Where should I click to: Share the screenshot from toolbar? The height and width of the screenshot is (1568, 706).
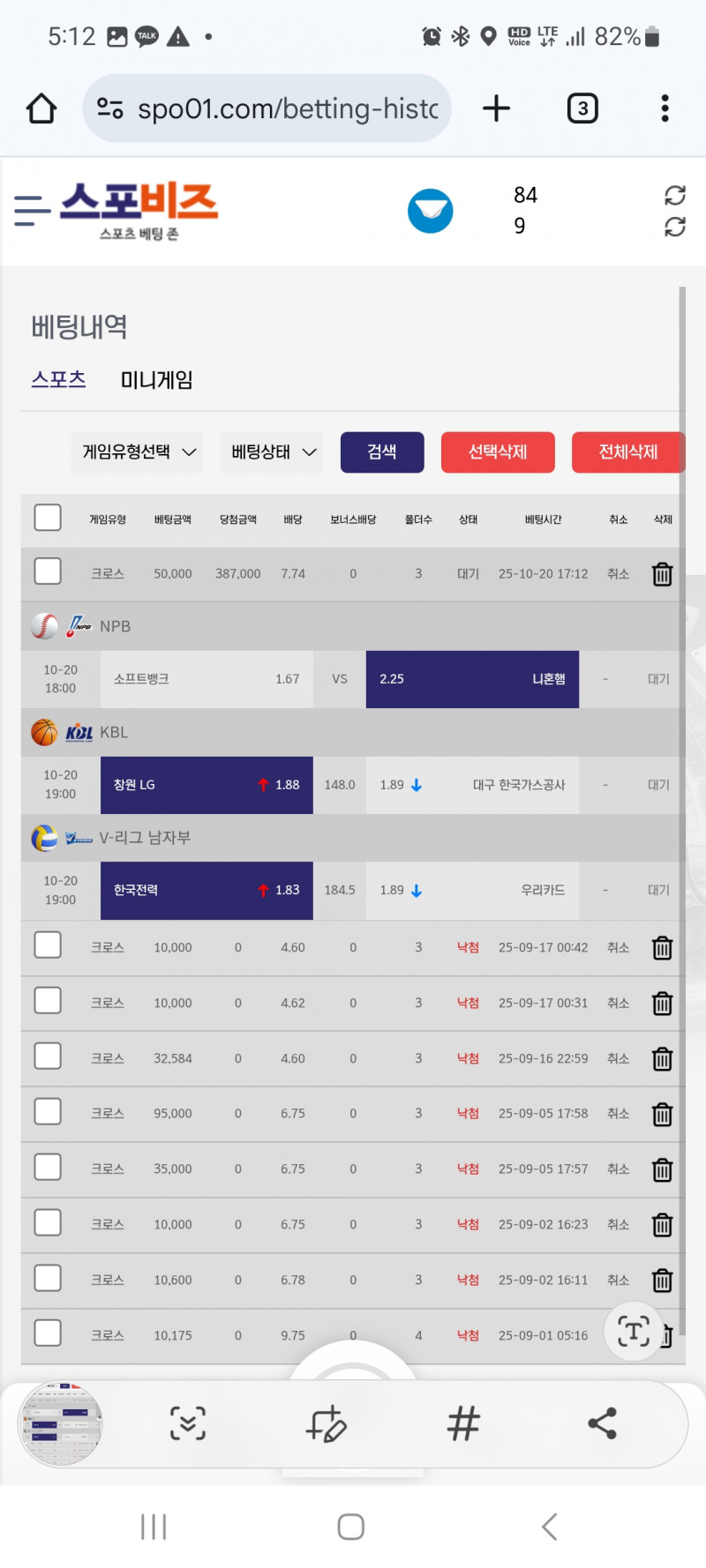[x=602, y=1423]
